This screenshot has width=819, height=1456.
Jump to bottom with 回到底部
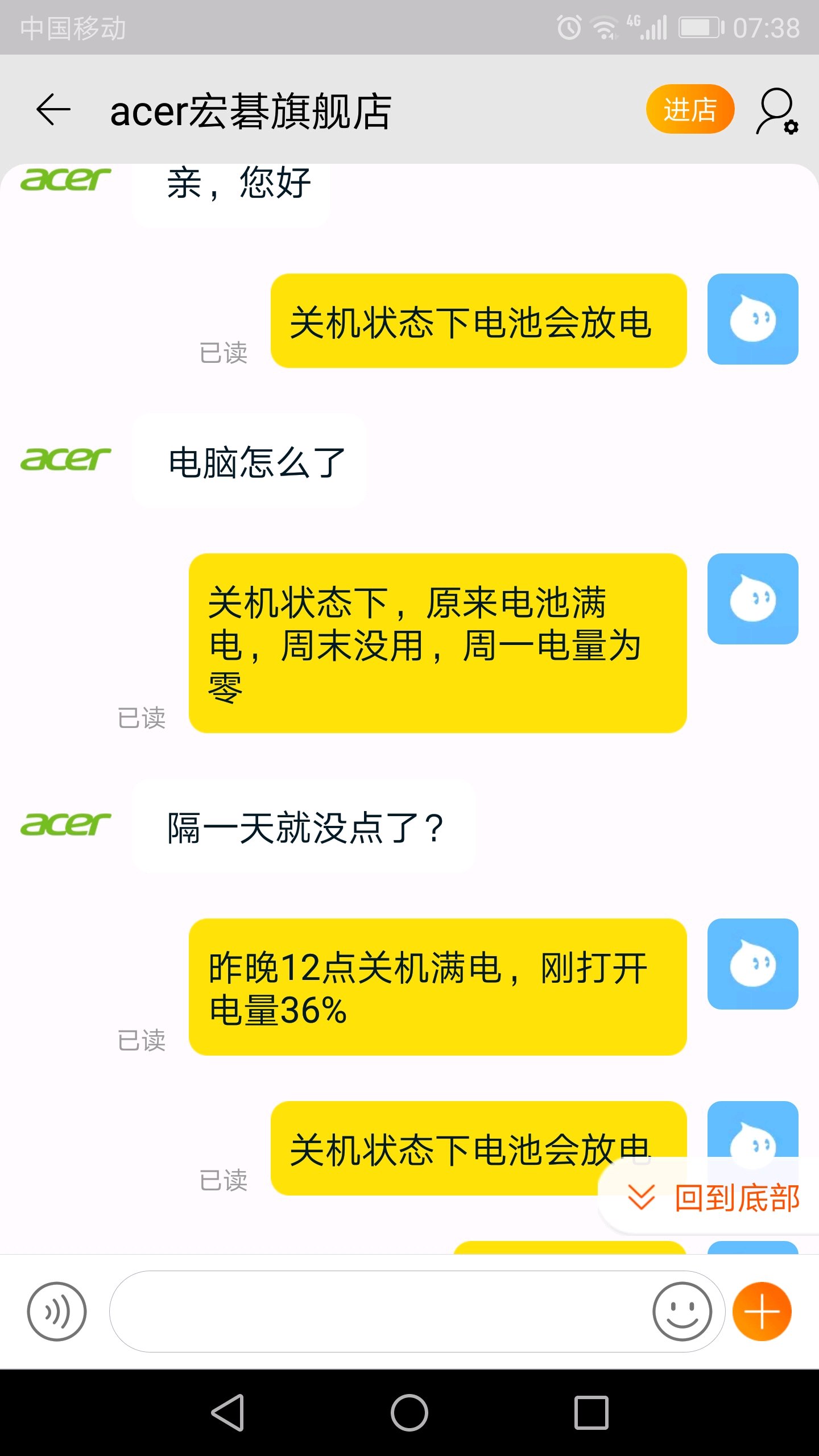pos(714,1197)
